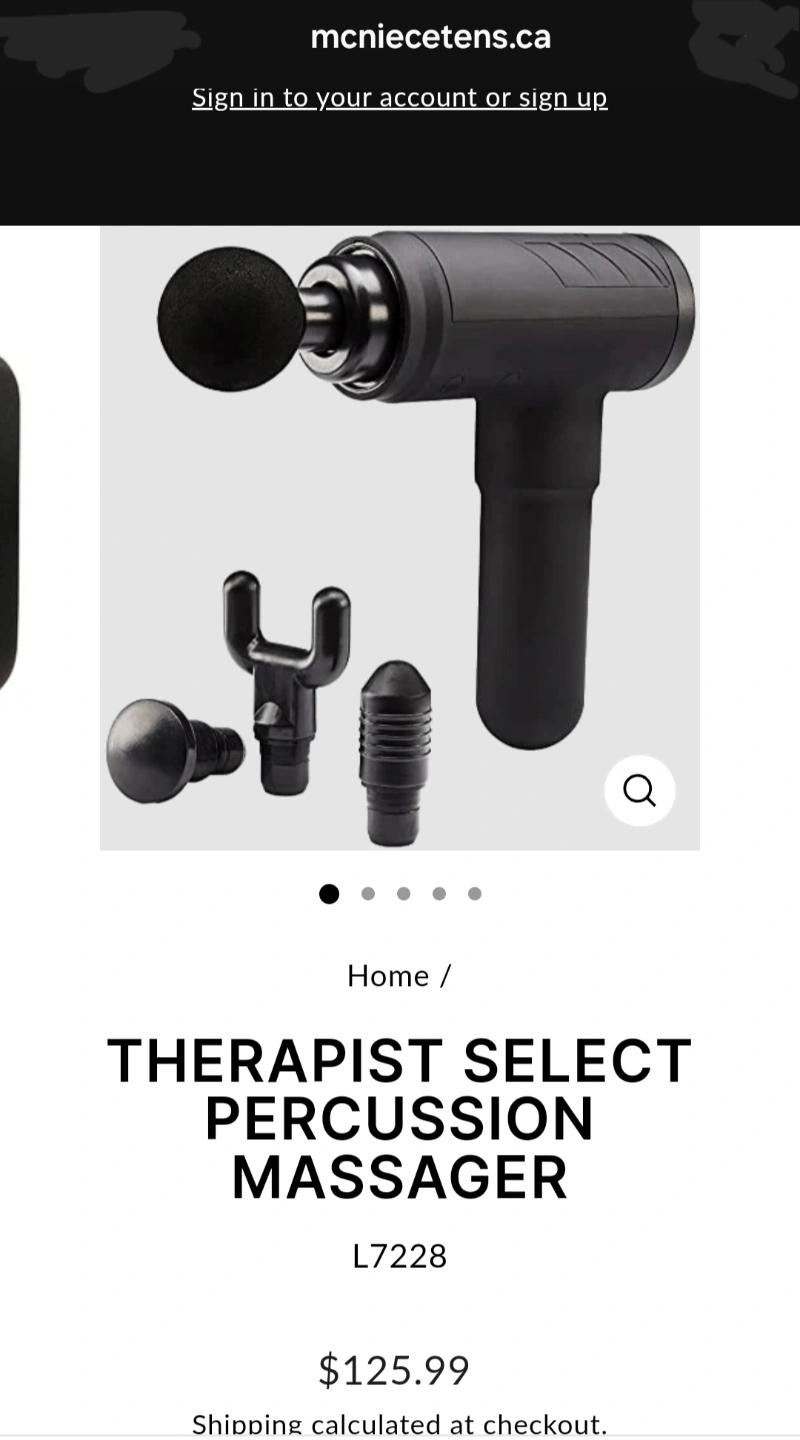
Task: Open the sign in or sign up link
Action: [x=399, y=97]
